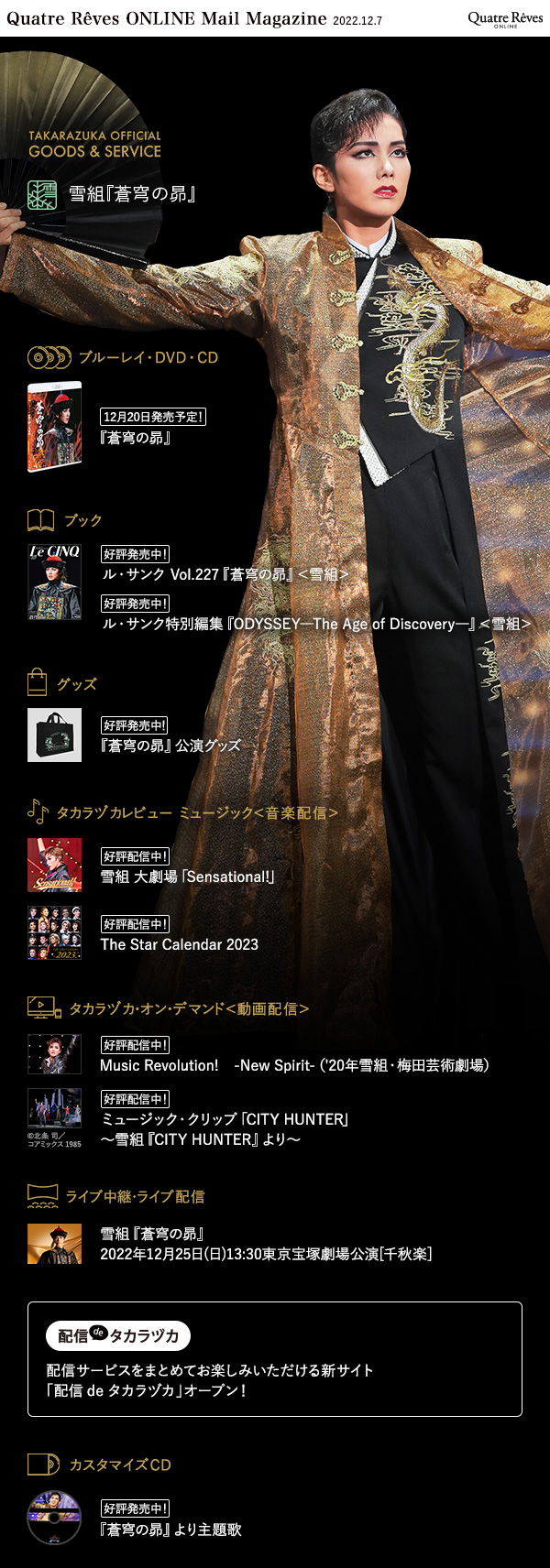The image size is (550, 1568).
Task: Open Music Revolution! -New Spirit- video
Action: tap(293, 1065)
